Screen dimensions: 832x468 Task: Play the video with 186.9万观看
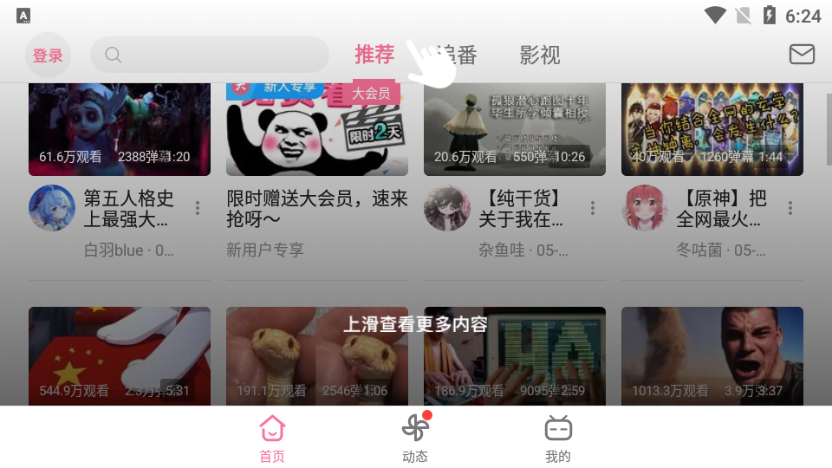coord(515,355)
